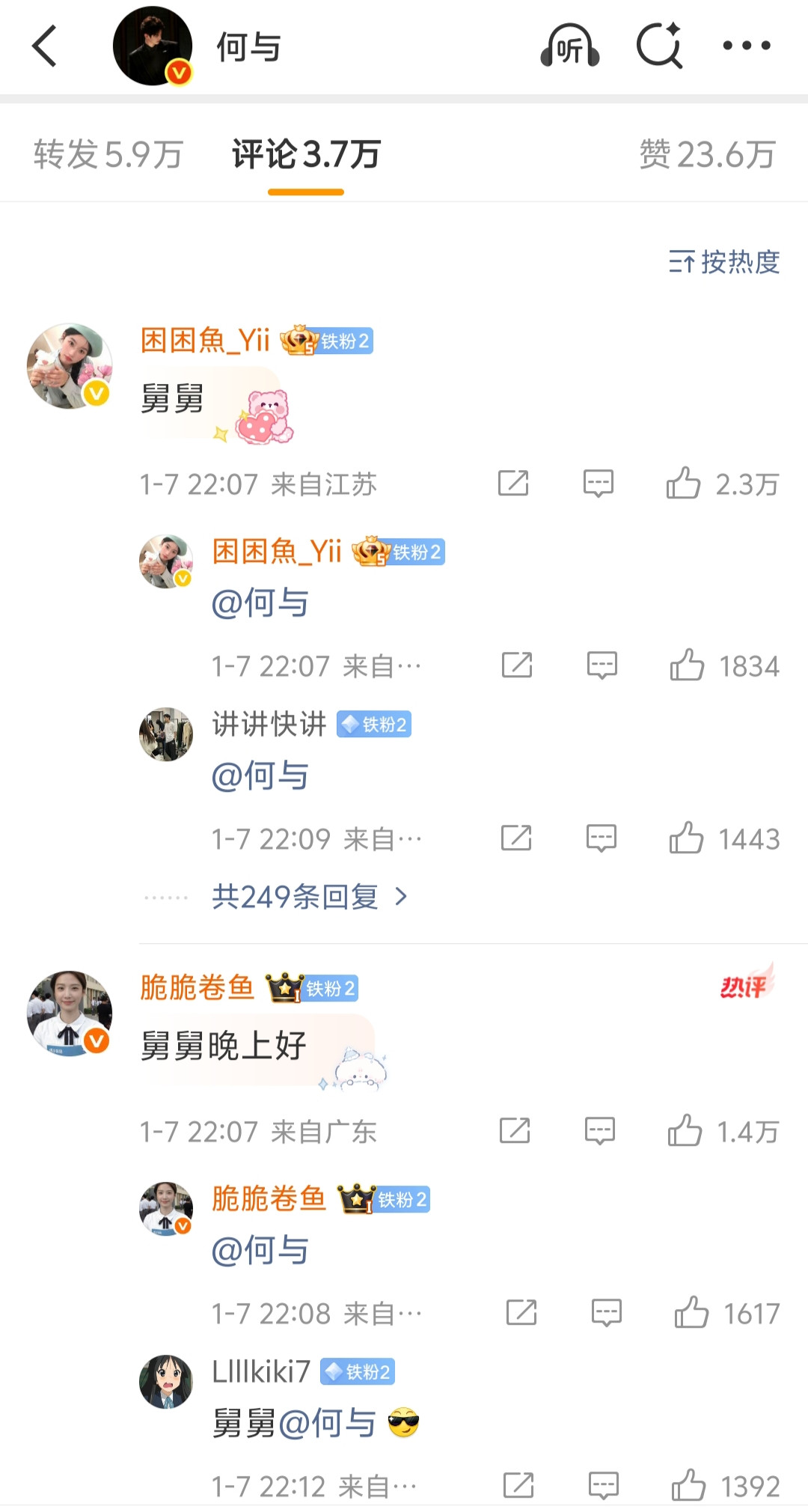Tap the headphone listen icon

(570, 46)
